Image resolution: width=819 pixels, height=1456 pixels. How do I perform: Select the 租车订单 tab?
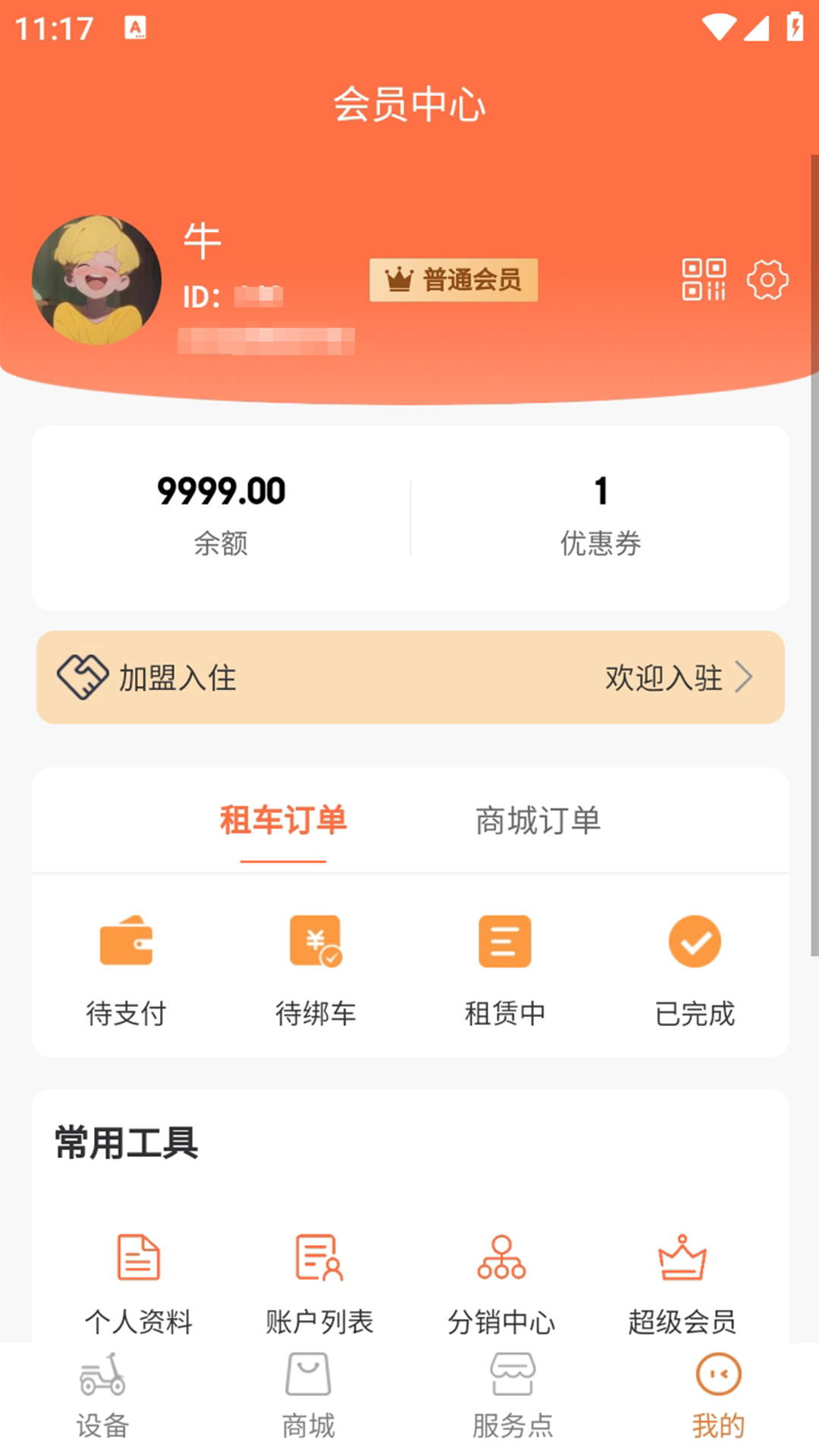click(x=282, y=821)
